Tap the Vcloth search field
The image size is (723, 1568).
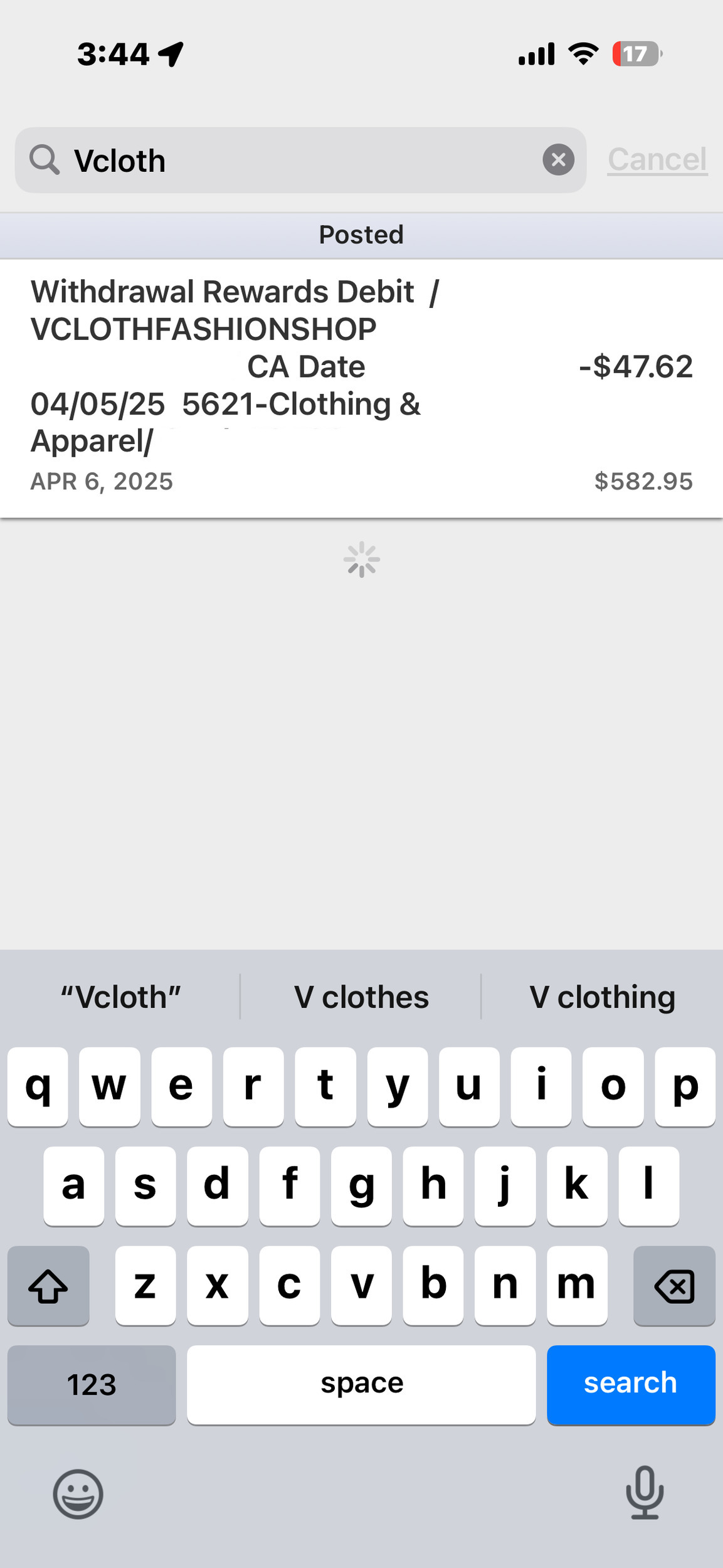tap(300, 160)
